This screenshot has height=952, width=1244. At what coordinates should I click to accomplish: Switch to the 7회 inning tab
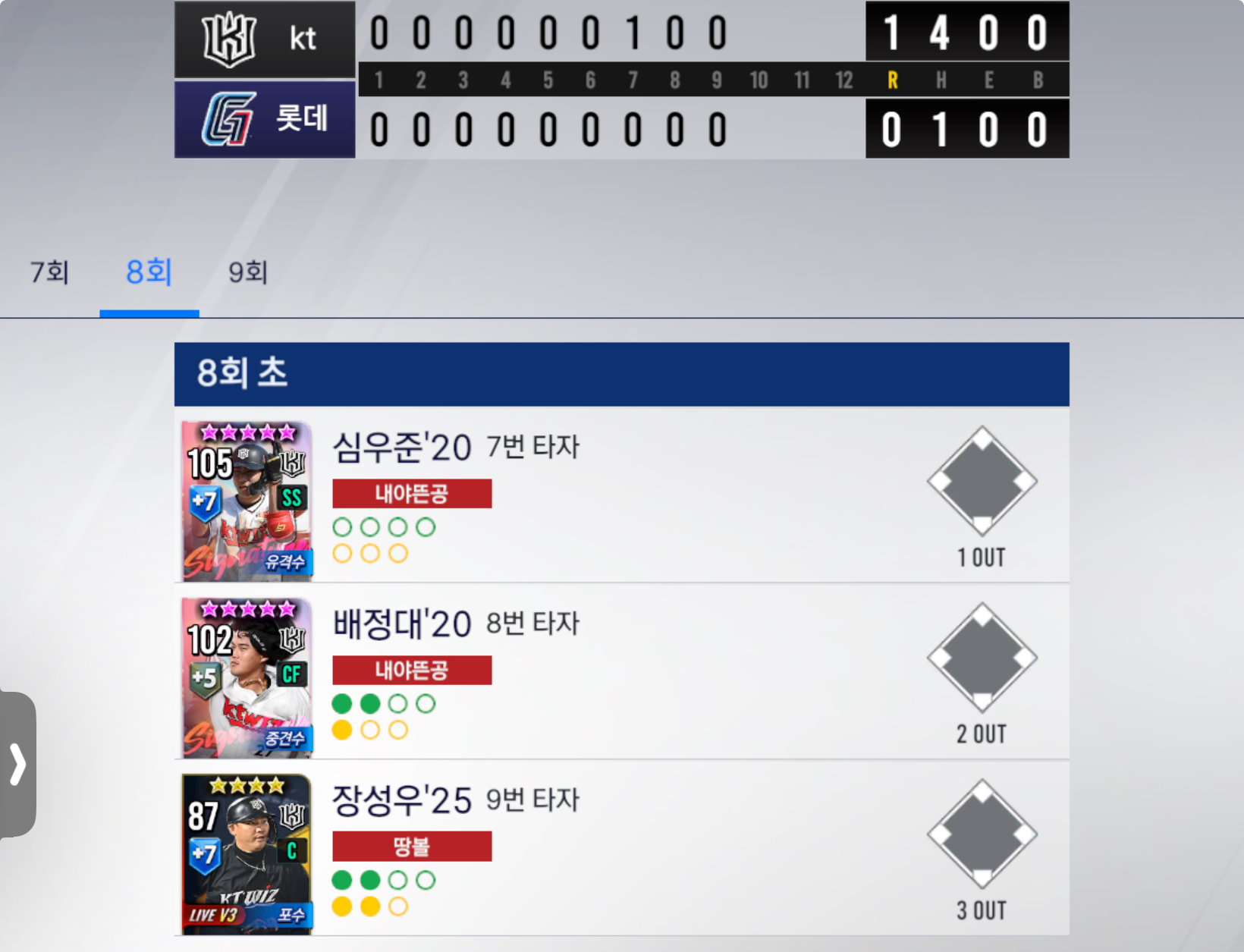pos(49,272)
